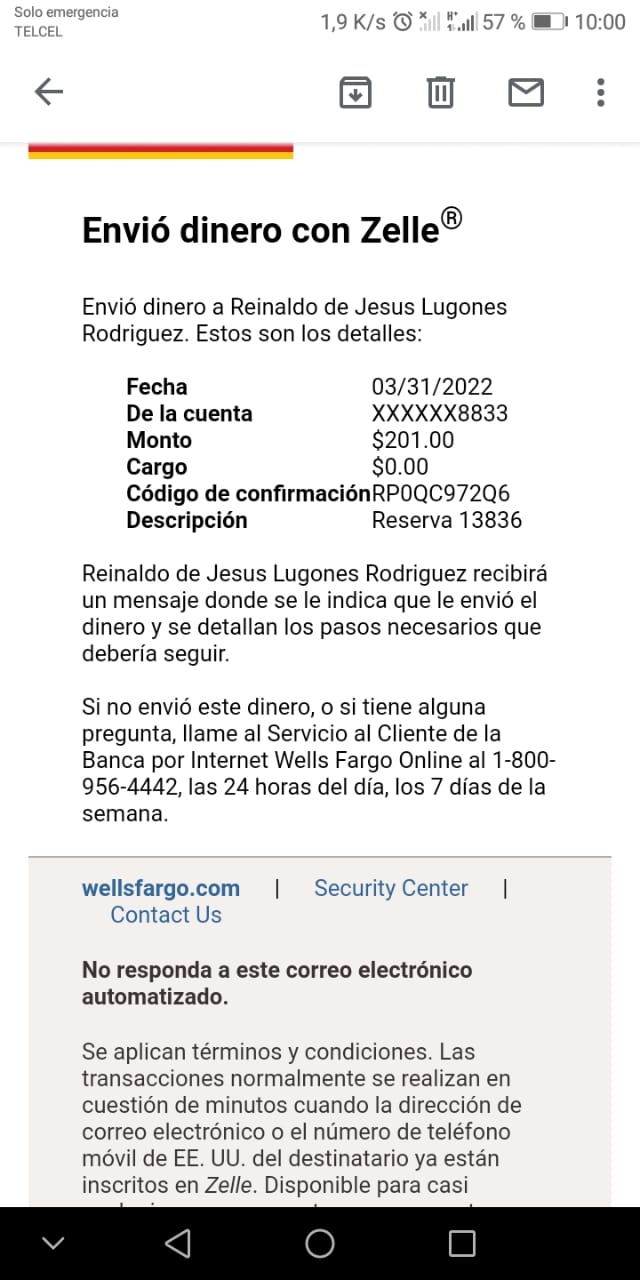The width and height of the screenshot is (640, 1280).
Task: Open the Contact Us link
Action: click(x=166, y=915)
